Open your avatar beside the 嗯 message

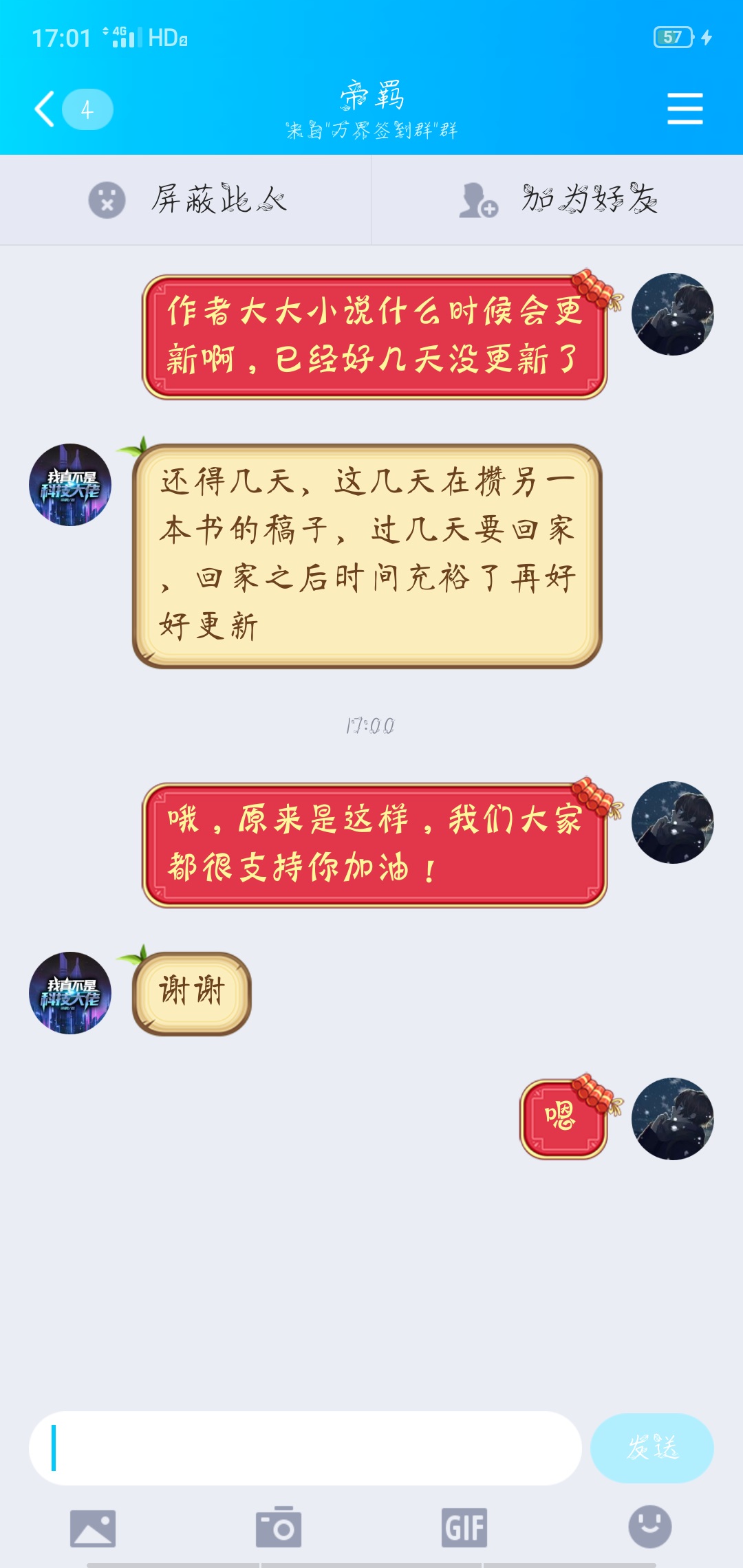tap(673, 1119)
